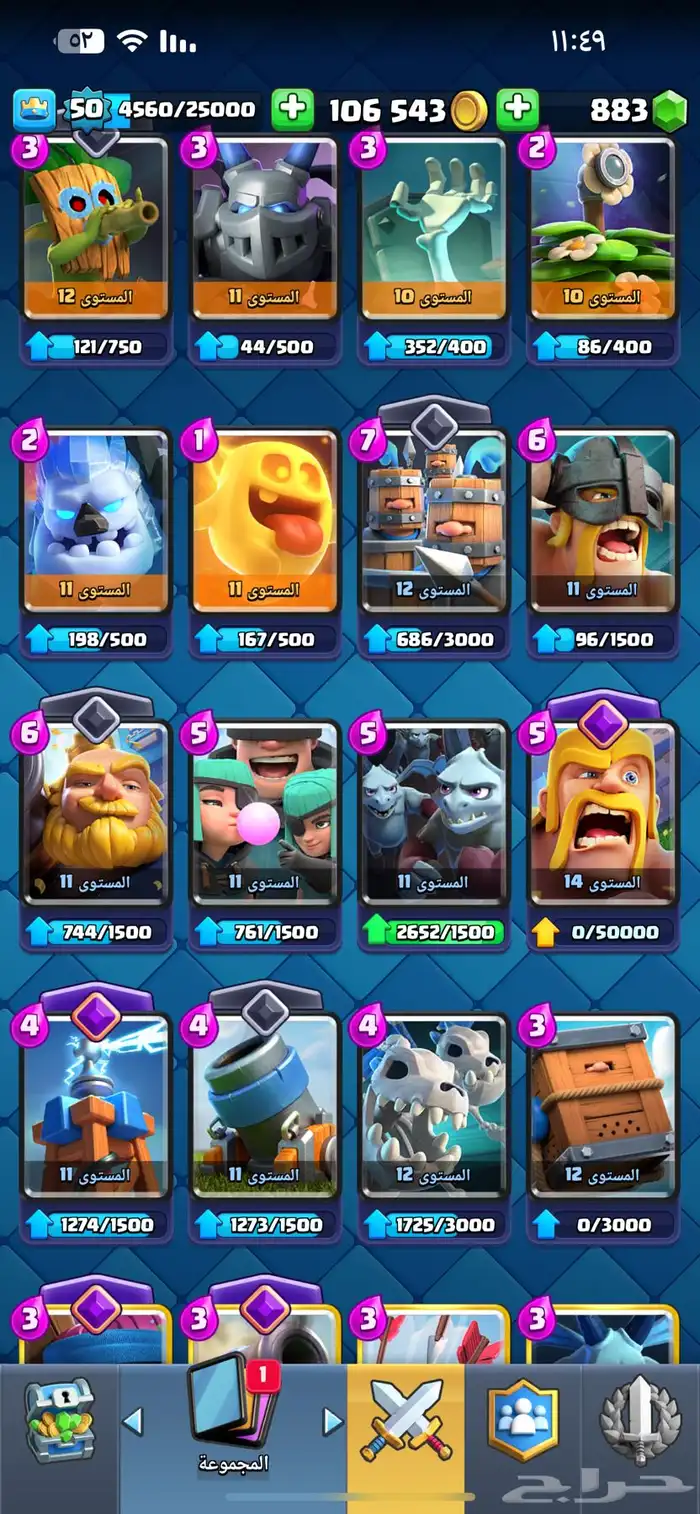700x1514 pixels.
Task: Open the Battle Ram card
Action: (x=602, y=1104)
